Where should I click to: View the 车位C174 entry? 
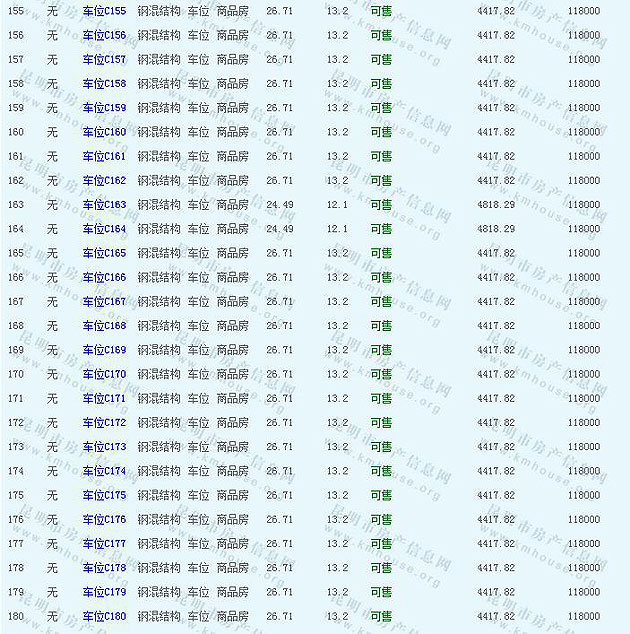pyautogui.click(x=104, y=471)
